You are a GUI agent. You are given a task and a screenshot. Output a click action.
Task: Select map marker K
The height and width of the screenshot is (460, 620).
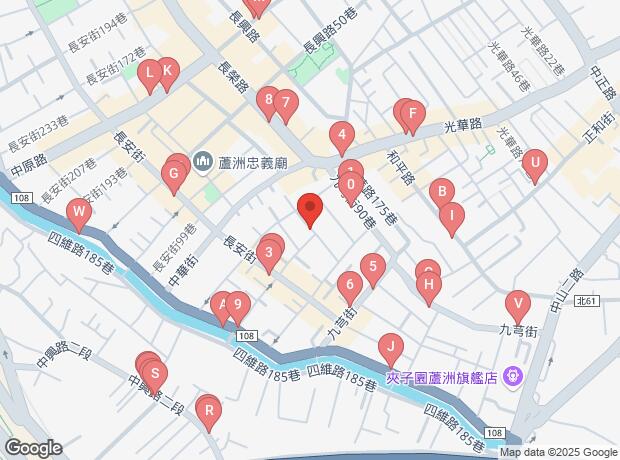click(167, 71)
